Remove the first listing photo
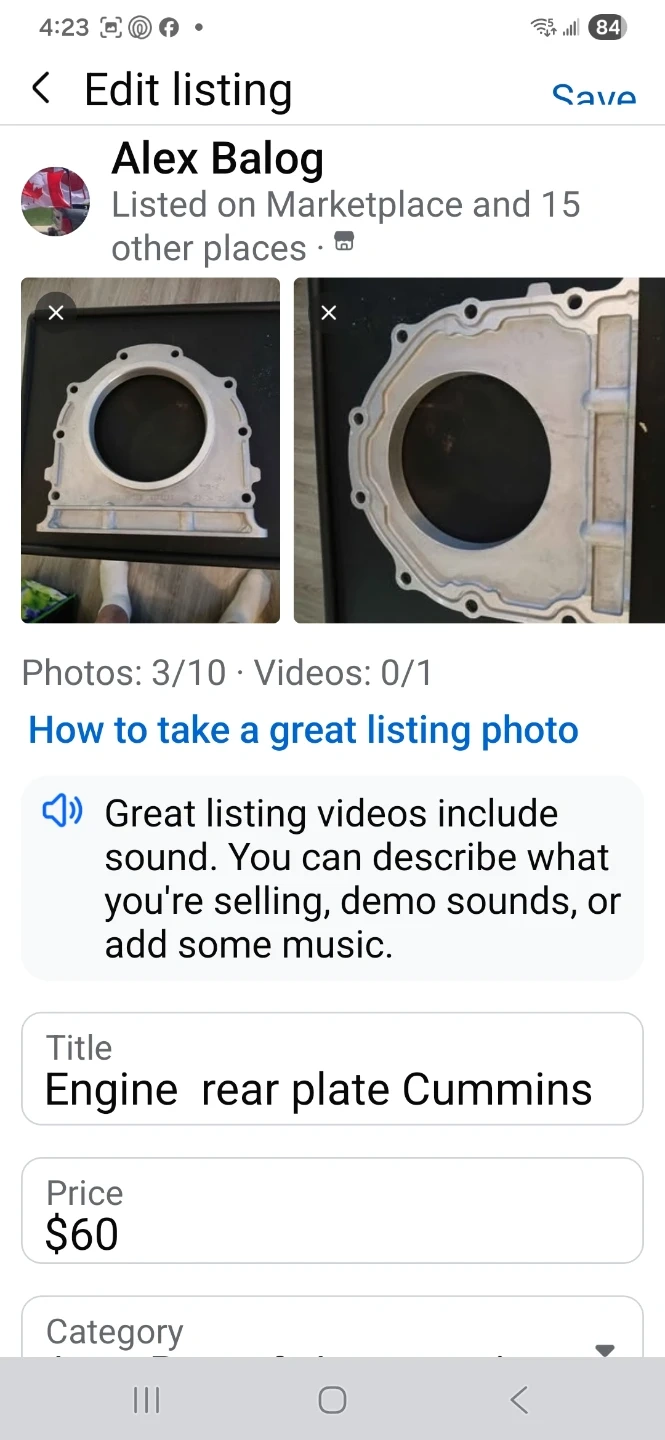Image resolution: width=665 pixels, height=1440 pixels. pyautogui.click(x=56, y=313)
